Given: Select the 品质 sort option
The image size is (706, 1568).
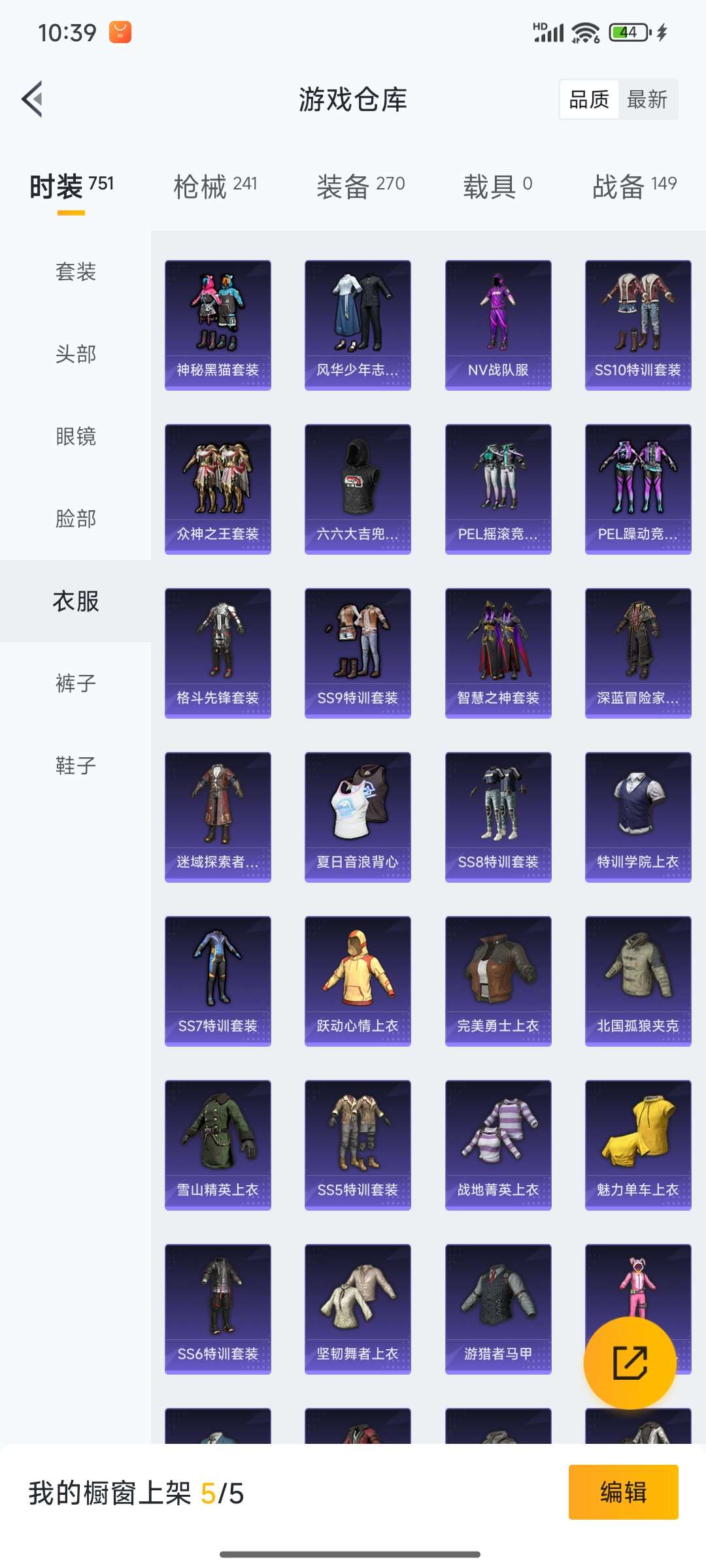Looking at the screenshot, I should click(x=588, y=99).
